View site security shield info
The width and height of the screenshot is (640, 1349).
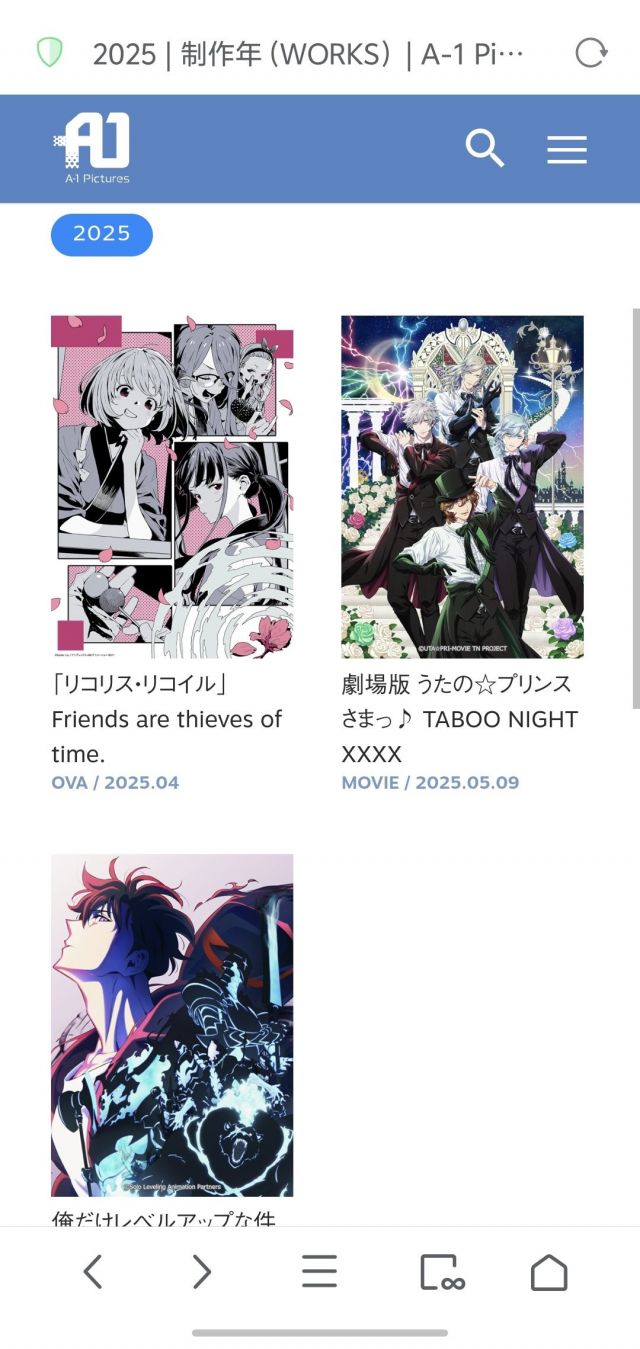coord(49,53)
